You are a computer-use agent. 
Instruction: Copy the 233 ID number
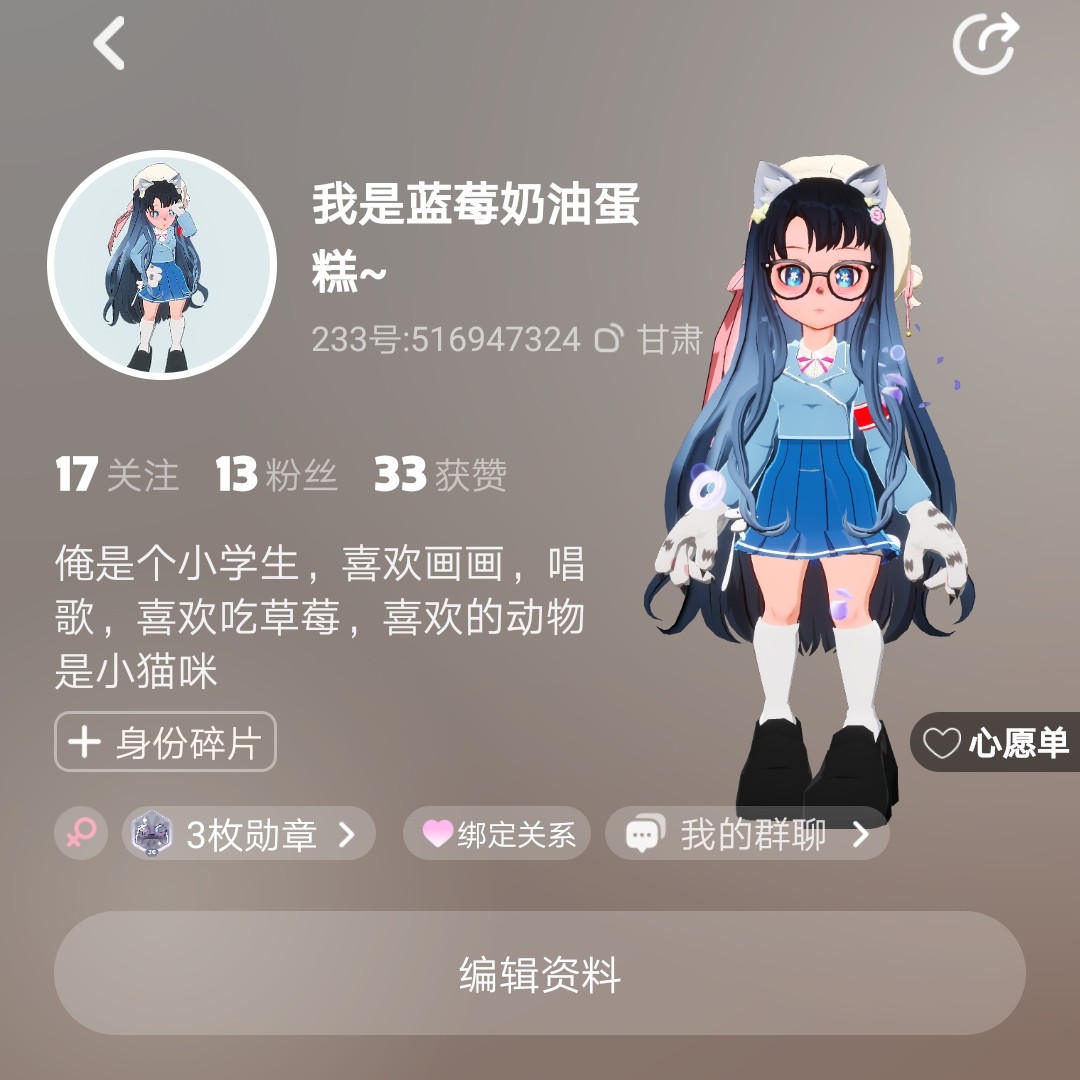[609, 339]
